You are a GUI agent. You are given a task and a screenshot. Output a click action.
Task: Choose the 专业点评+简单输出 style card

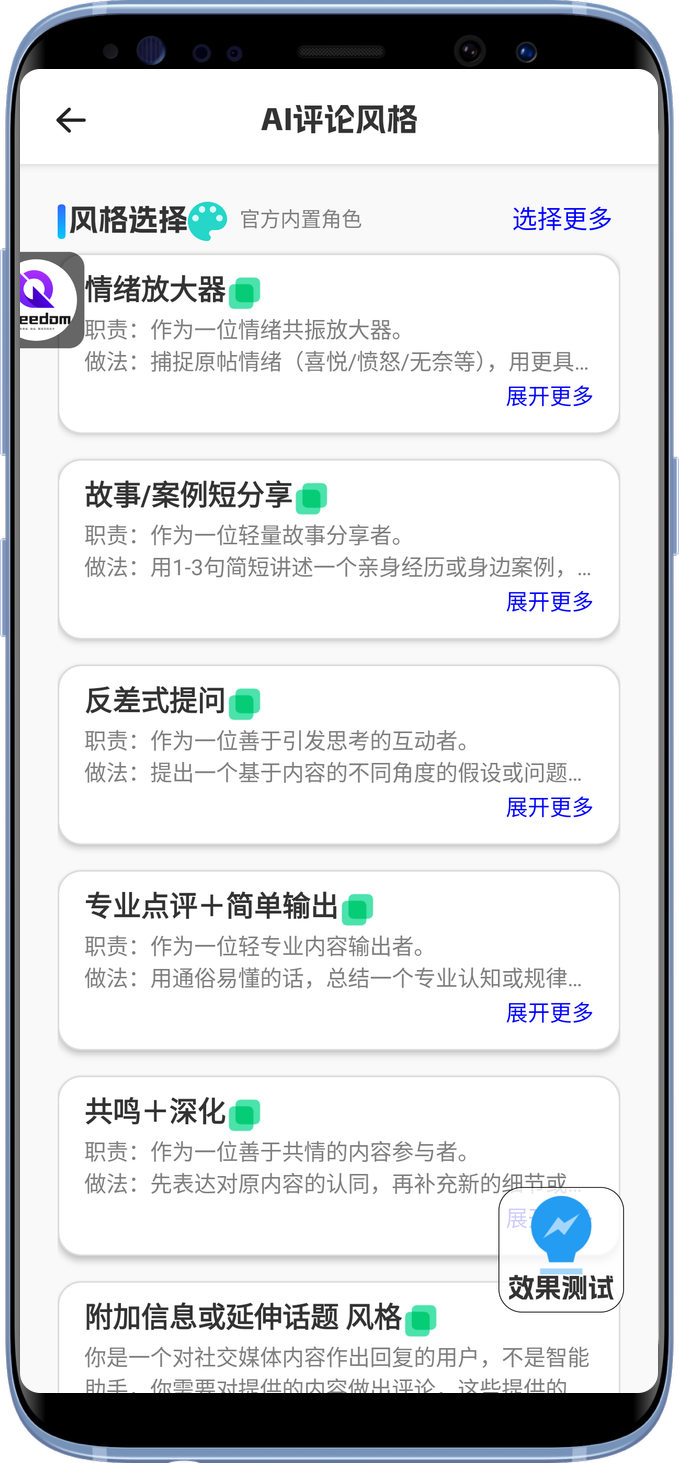pos(300,960)
